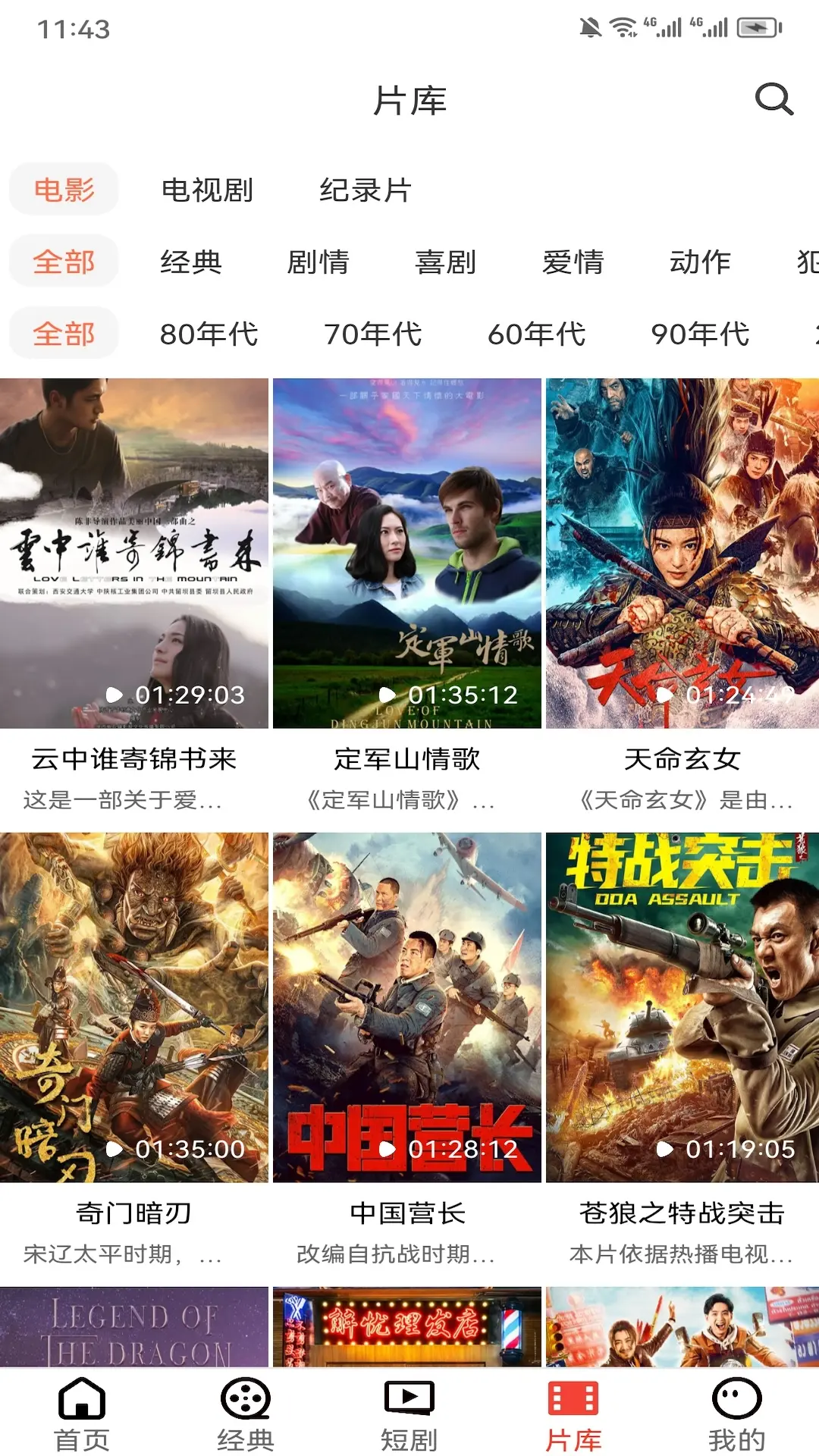Switch to the 电视剧 category
The image size is (819, 1456).
pos(207,190)
